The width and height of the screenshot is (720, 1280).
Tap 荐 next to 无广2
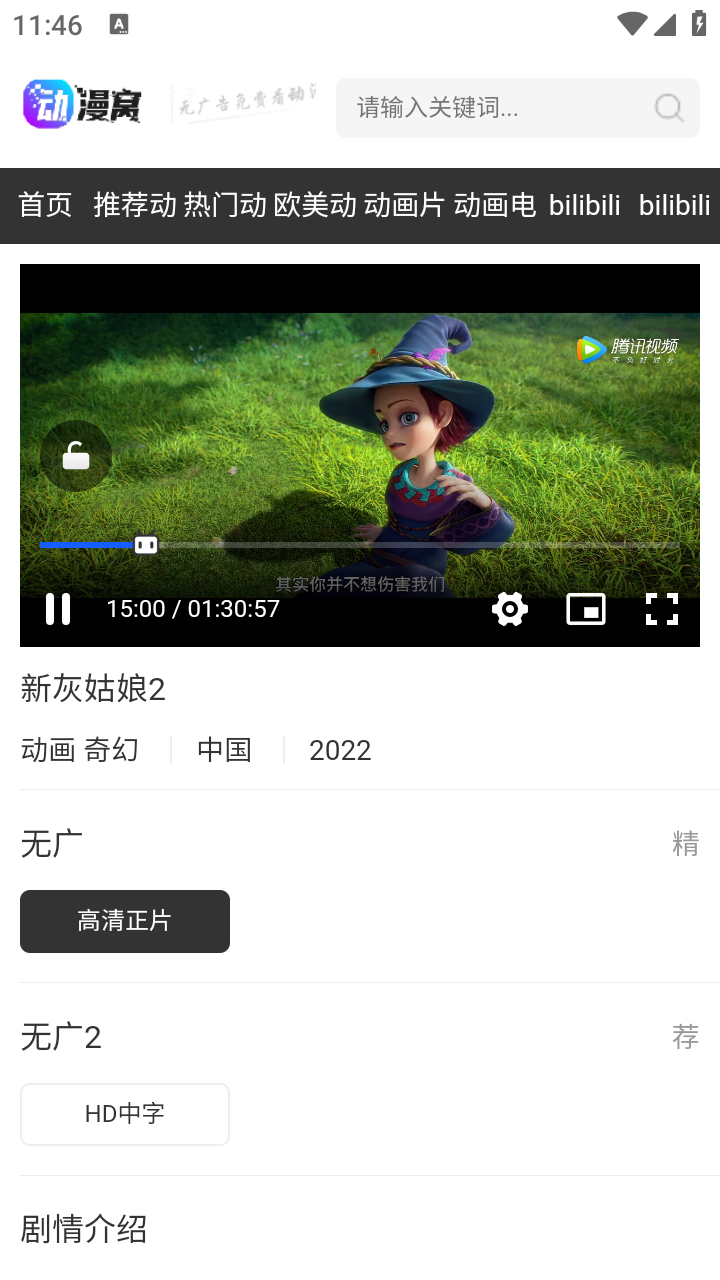(x=685, y=1038)
